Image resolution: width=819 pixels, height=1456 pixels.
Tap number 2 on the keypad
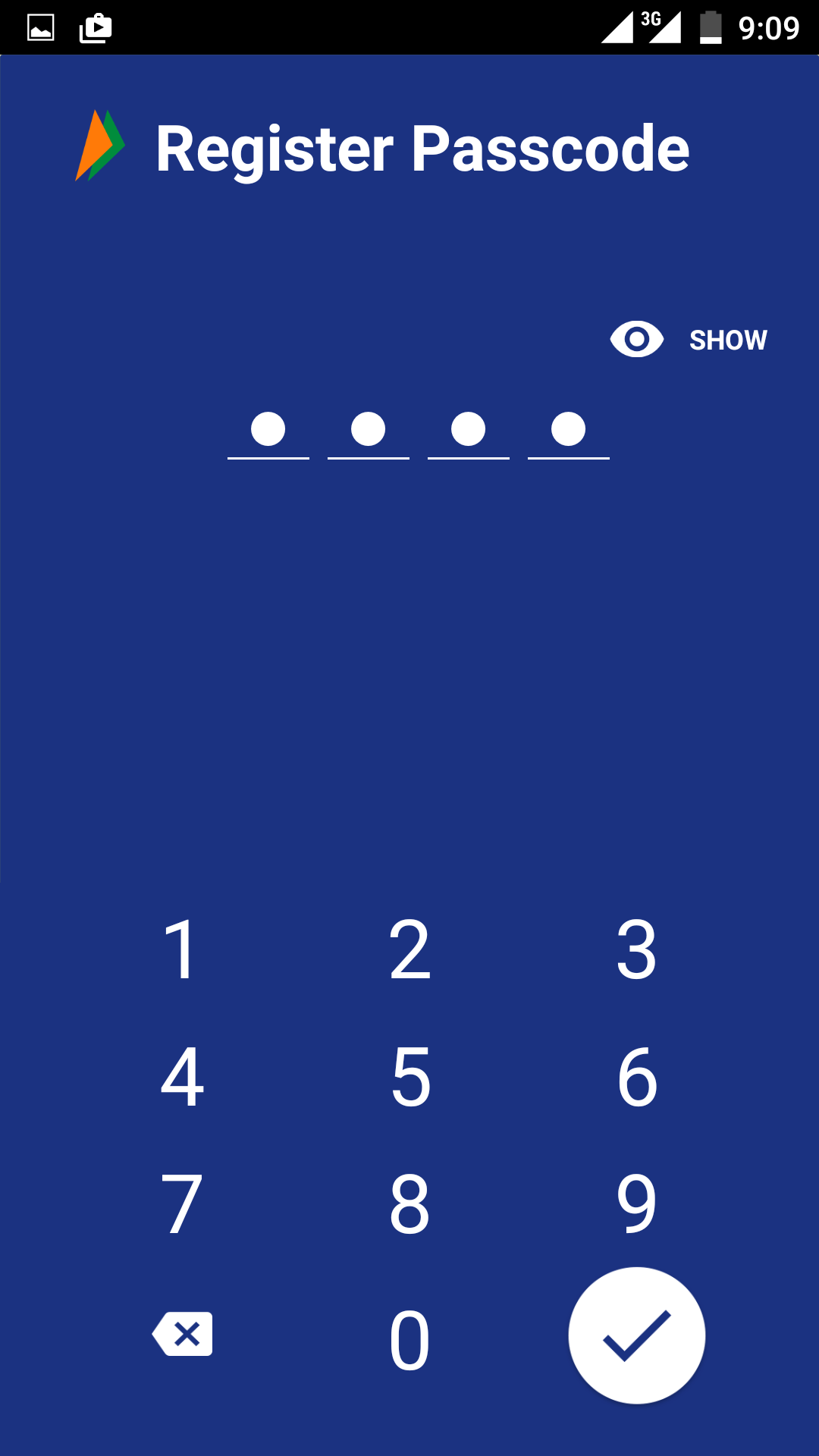(x=409, y=949)
